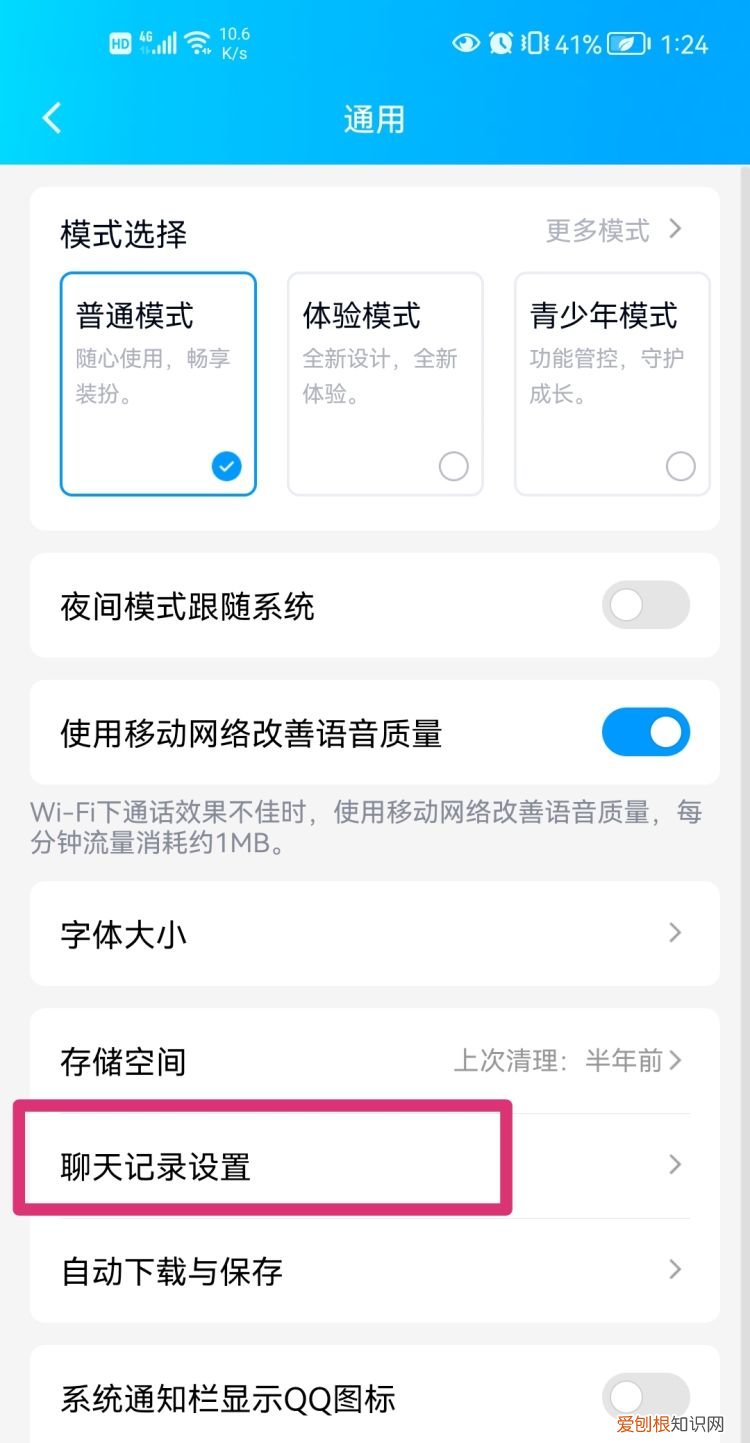Tap the vibrate mode status icon
The width and height of the screenshot is (750, 1443).
[x=534, y=44]
